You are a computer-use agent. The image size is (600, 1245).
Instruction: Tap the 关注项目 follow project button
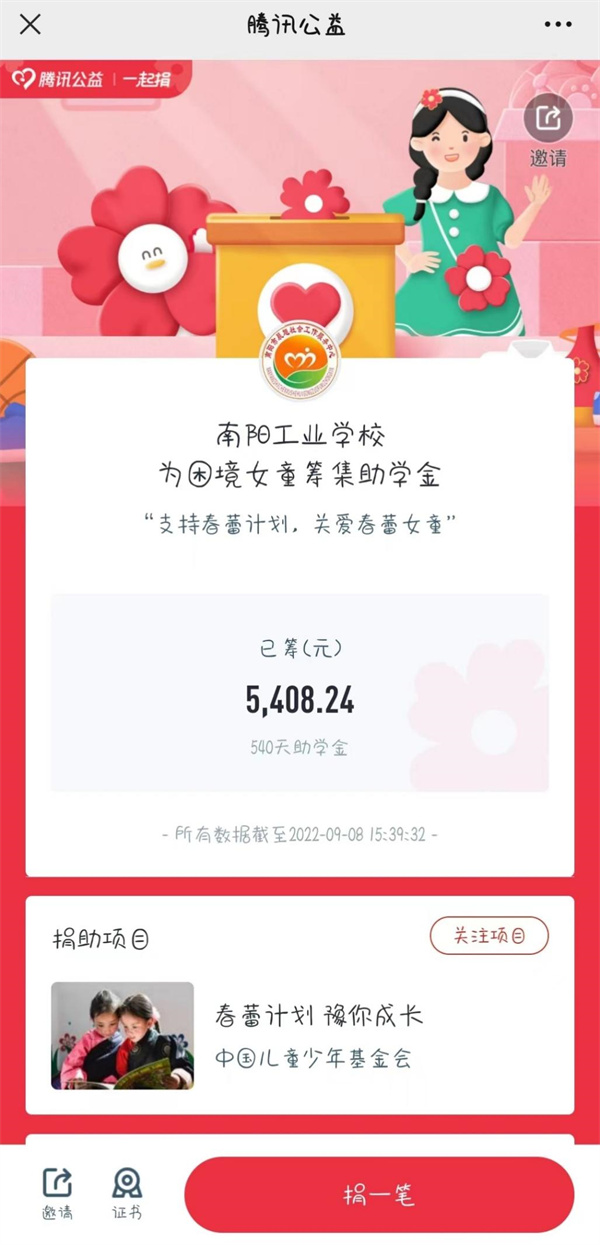tap(489, 936)
